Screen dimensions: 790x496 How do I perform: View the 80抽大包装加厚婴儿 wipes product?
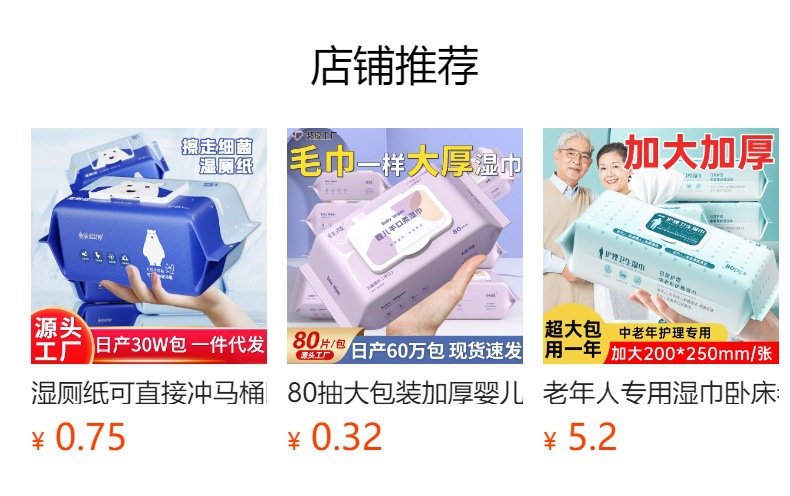pyautogui.click(x=405, y=246)
